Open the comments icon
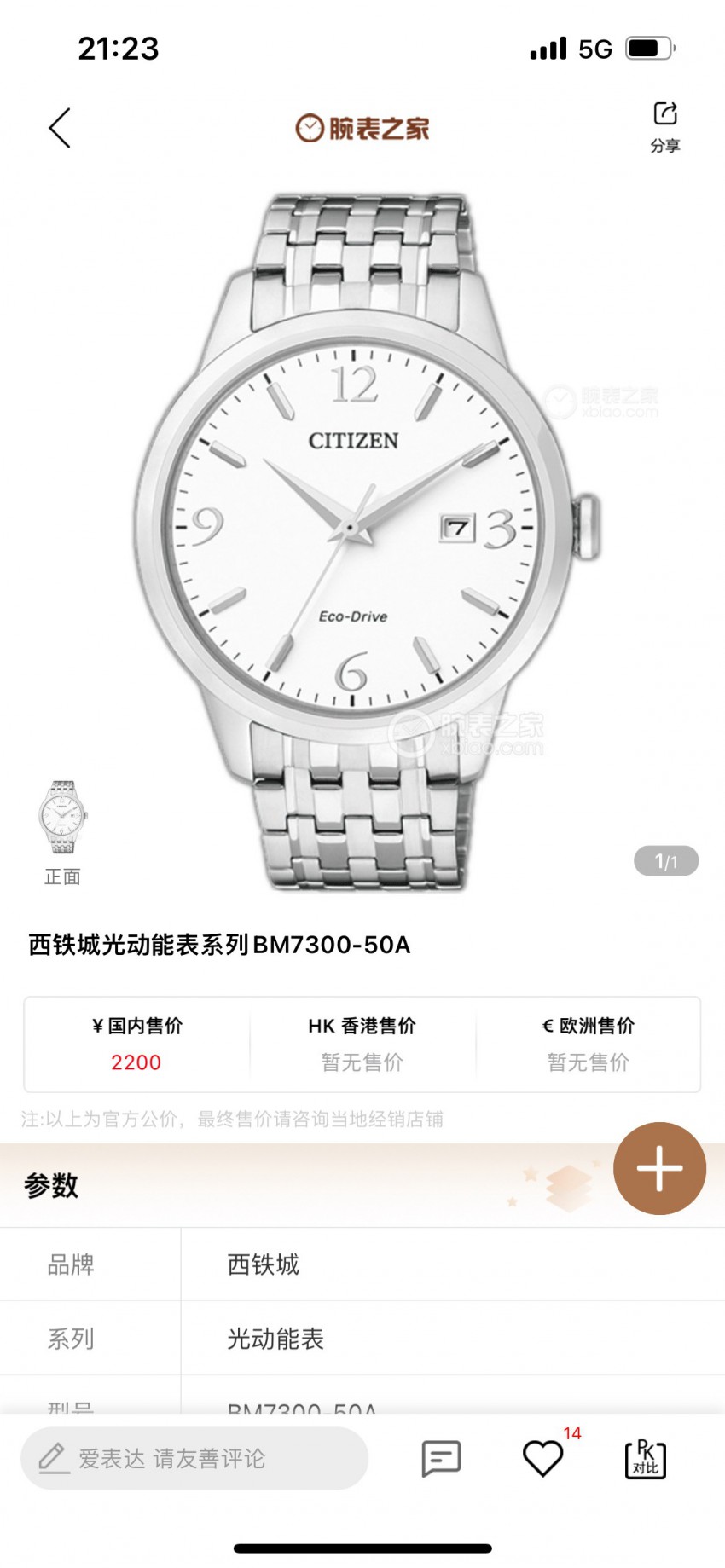Viewport: 725px width, 1568px height. click(441, 1459)
